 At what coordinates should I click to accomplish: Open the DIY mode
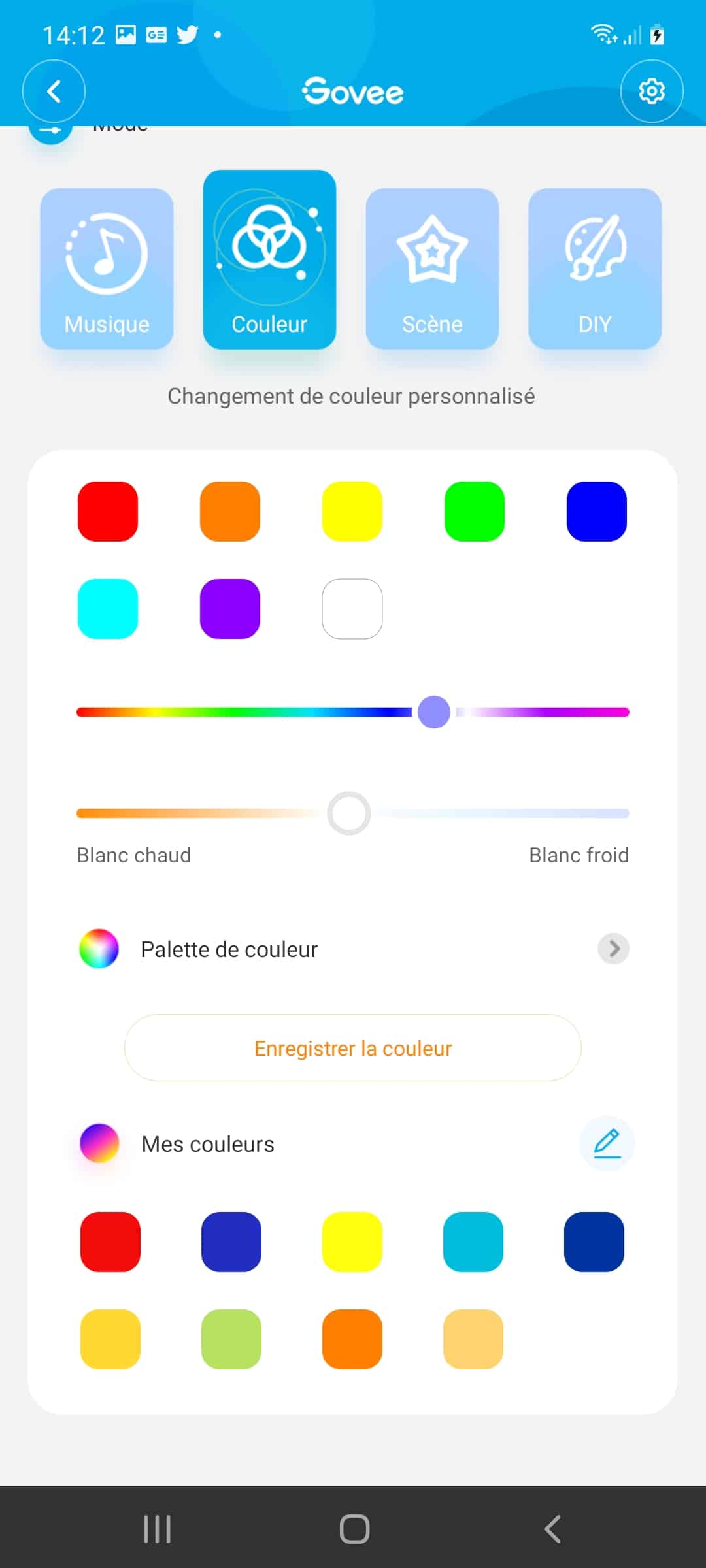pos(595,269)
